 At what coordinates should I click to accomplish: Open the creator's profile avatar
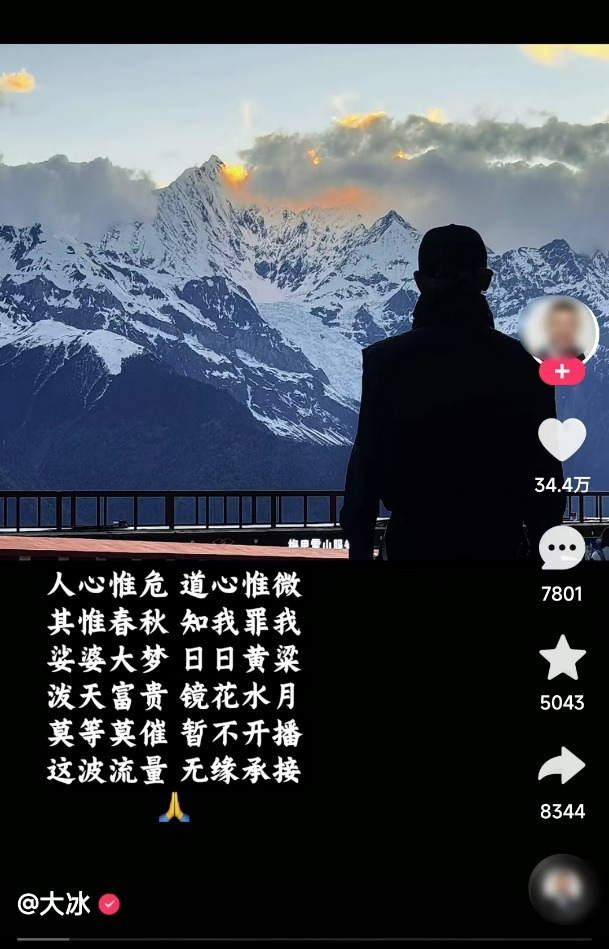point(561,328)
